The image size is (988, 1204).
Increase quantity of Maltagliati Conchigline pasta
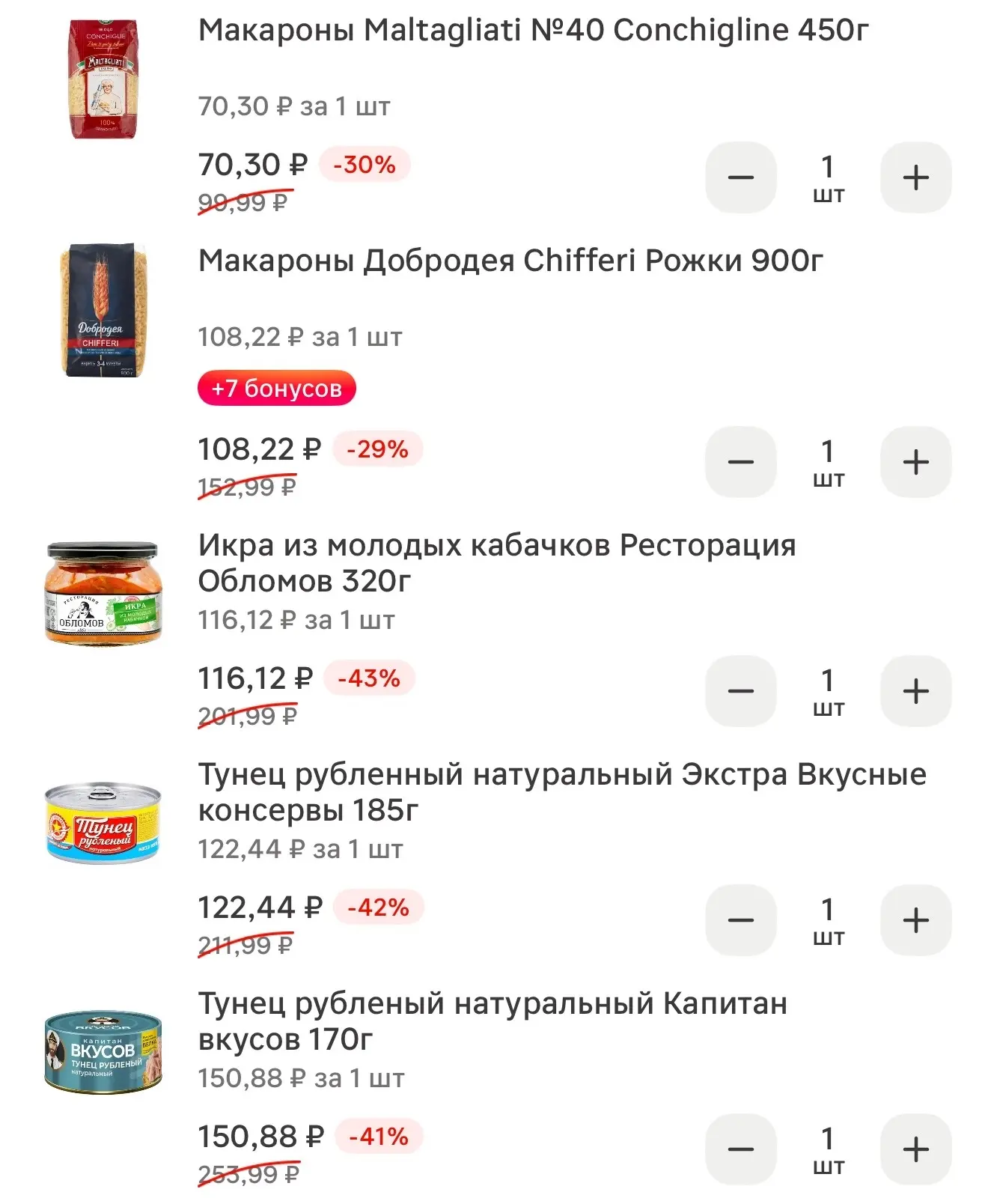pyautogui.click(x=915, y=177)
